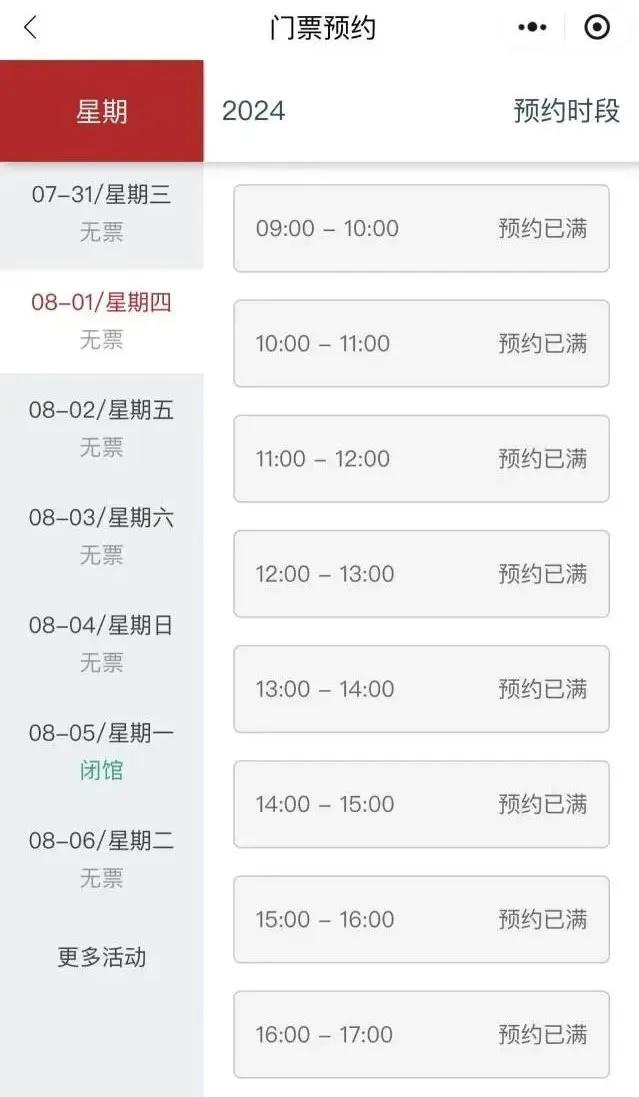Image resolution: width=639 pixels, height=1097 pixels.
Task: Go back using the top-left arrow
Action: 30,28
